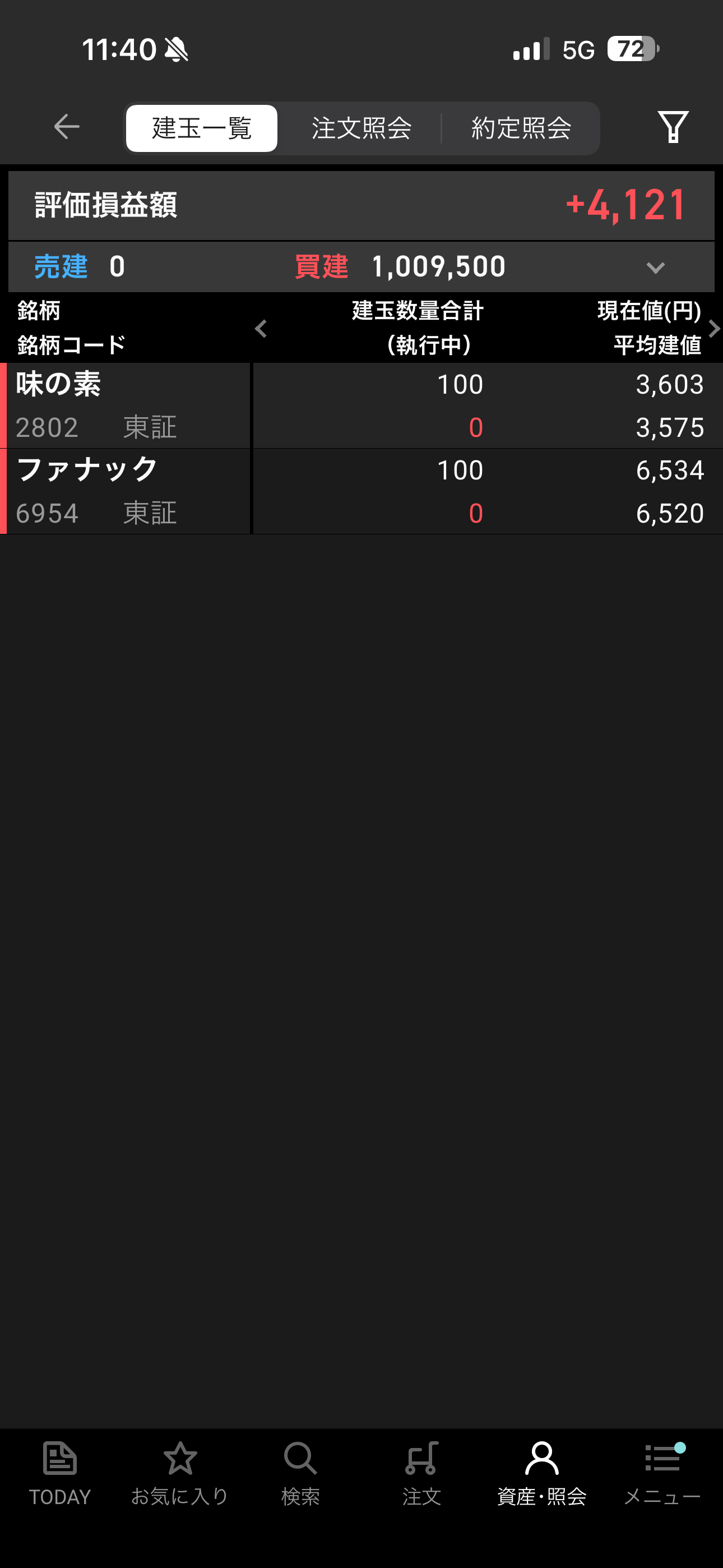Show next columns with right arrow

(x=714, y=329)
